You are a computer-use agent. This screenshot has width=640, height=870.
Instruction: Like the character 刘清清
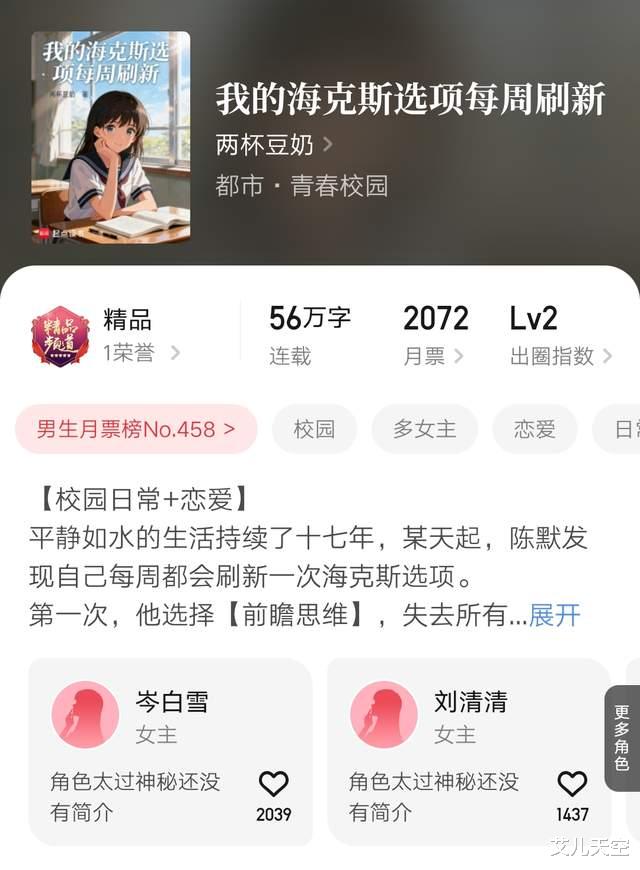click(572, 785)
